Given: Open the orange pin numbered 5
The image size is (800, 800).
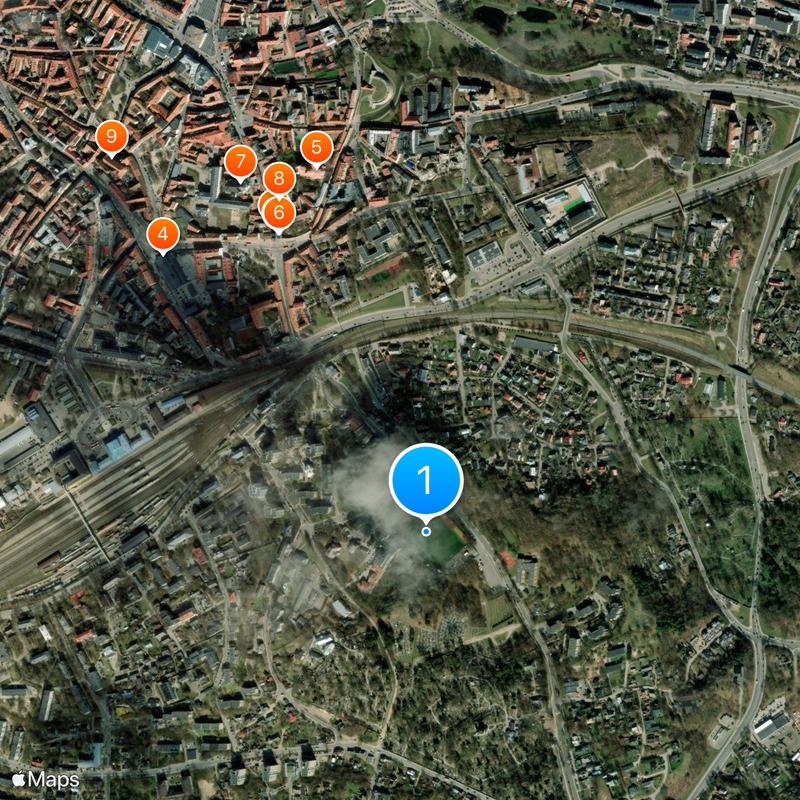Looking at the screenshot, I should click(317, 149).
